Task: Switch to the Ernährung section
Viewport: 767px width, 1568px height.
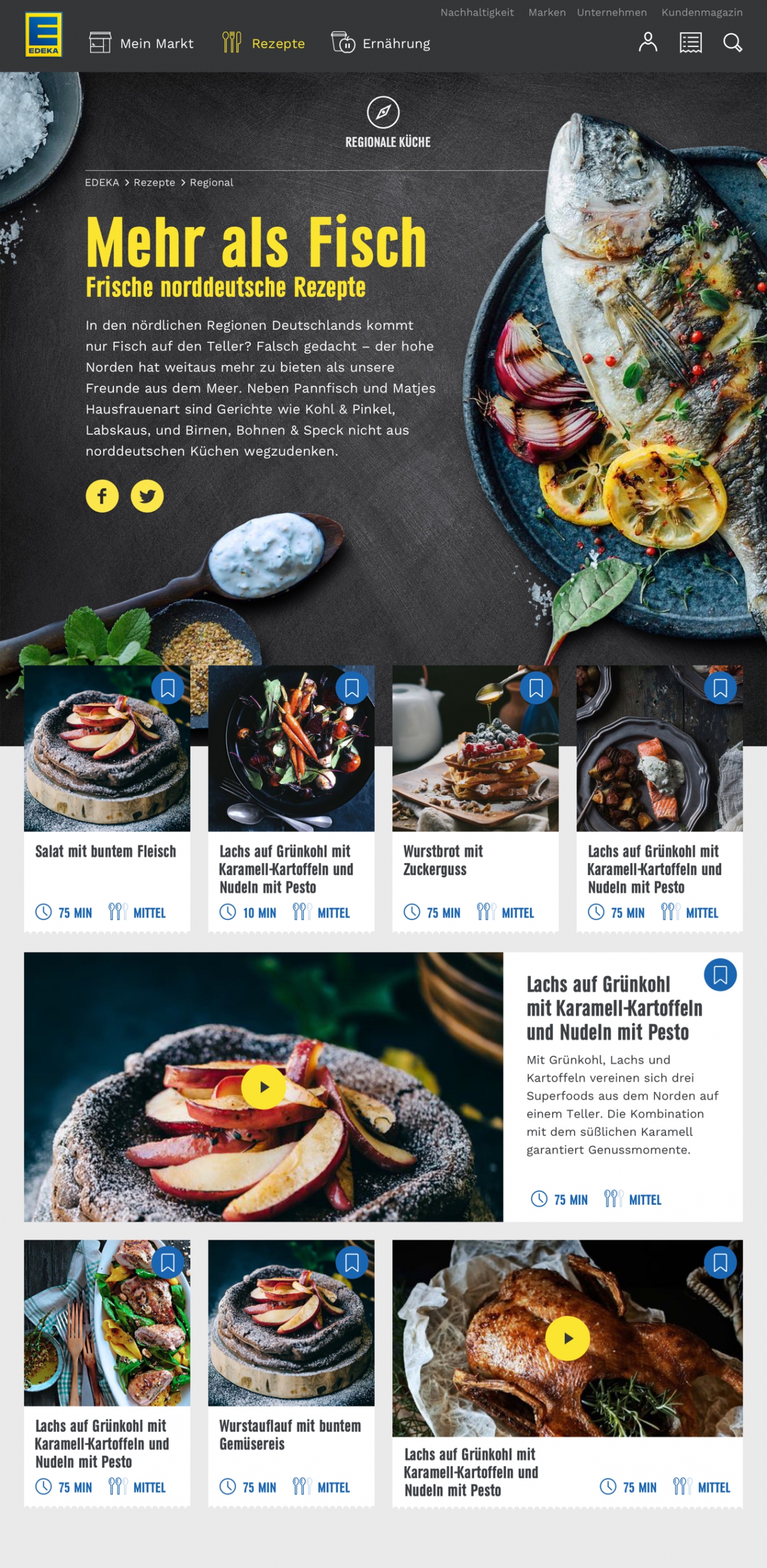Action: click(x=380, y=43)
